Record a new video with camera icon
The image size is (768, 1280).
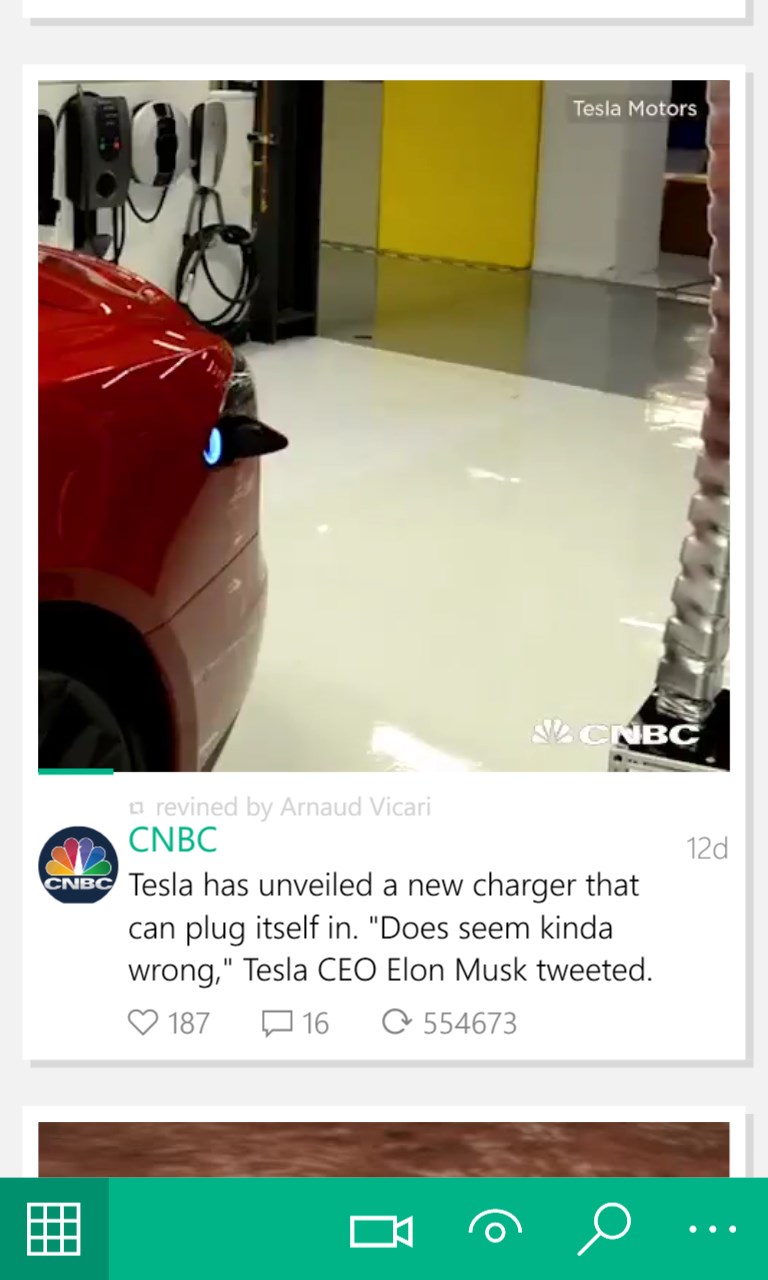[x=381, y=1230]
